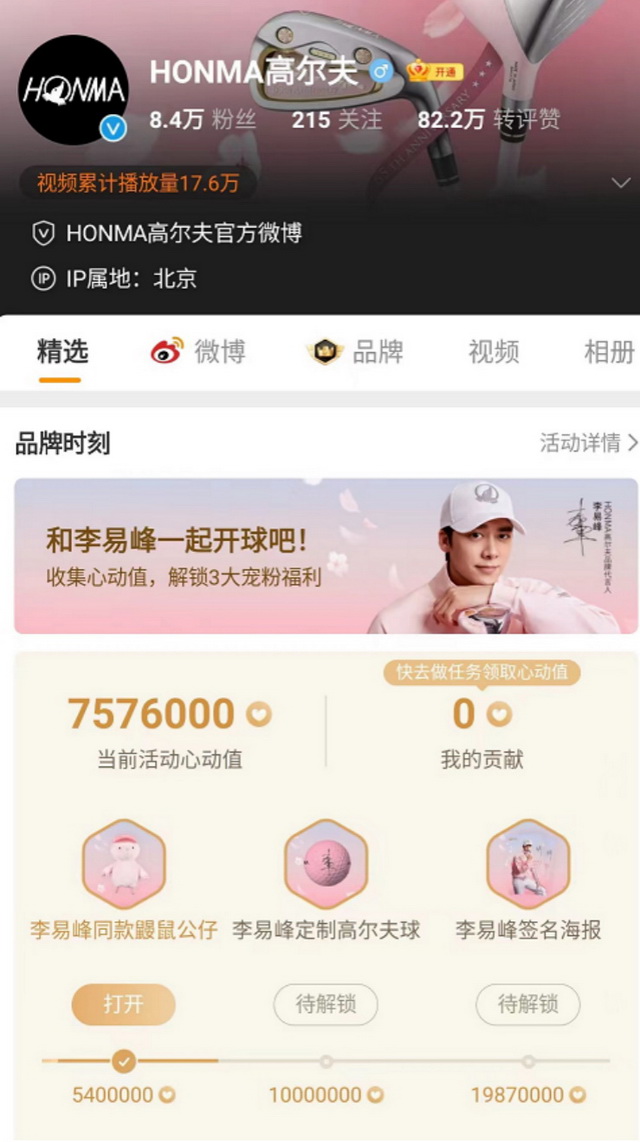Tap the 打开 button for 鼹鼠公仔

coord(123,1004)
